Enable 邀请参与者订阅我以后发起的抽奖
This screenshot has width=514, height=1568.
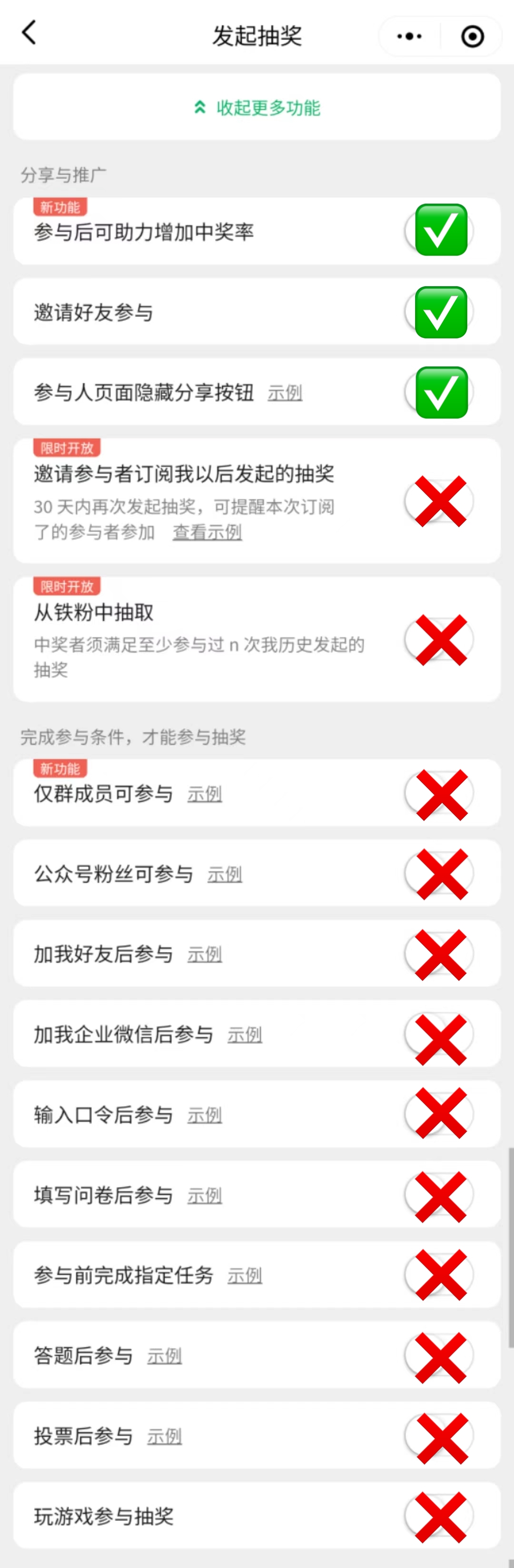(439, 501)
